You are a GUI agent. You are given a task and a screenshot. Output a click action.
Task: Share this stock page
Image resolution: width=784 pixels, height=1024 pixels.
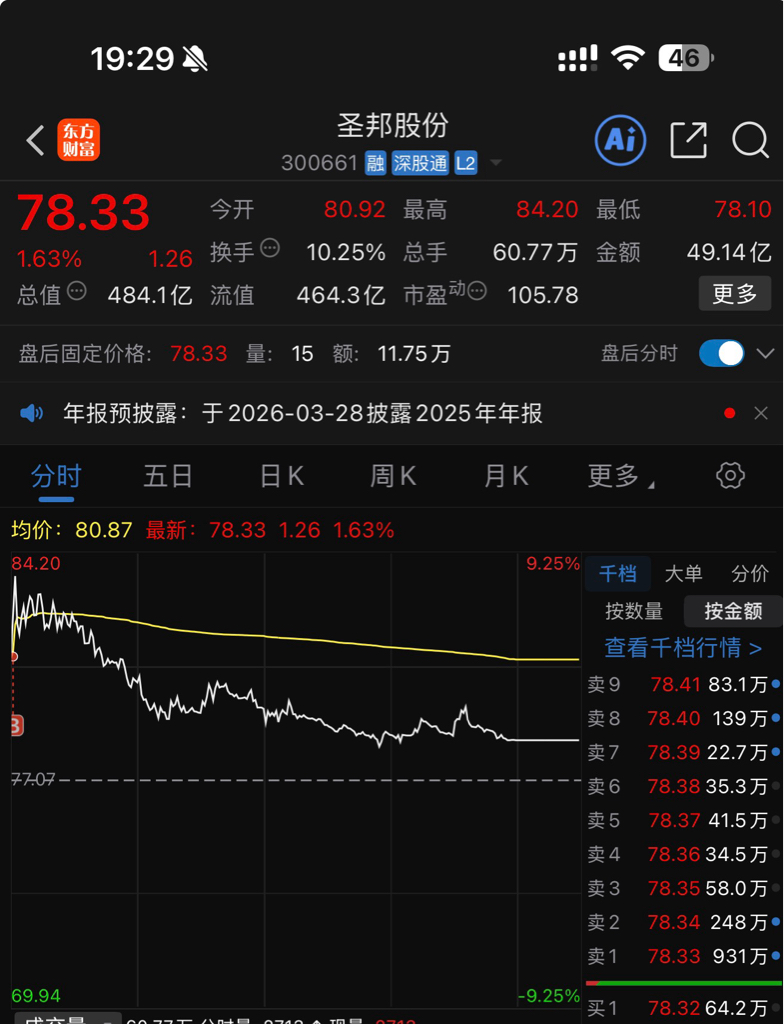(x=689, y=140)
